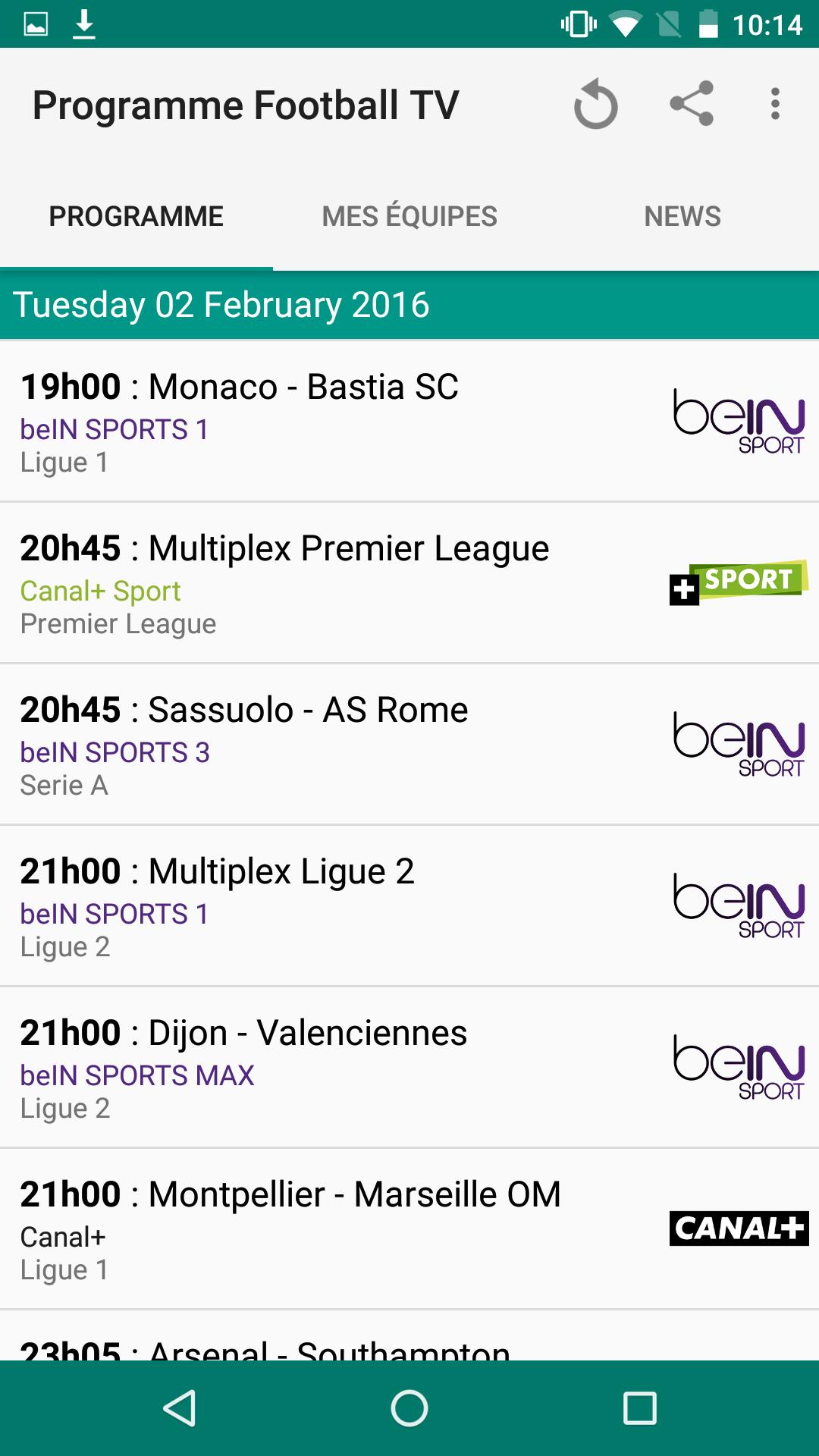Open the NEWS tab
The height and width of the screenshot is (1456, 819).
point(682,215)
